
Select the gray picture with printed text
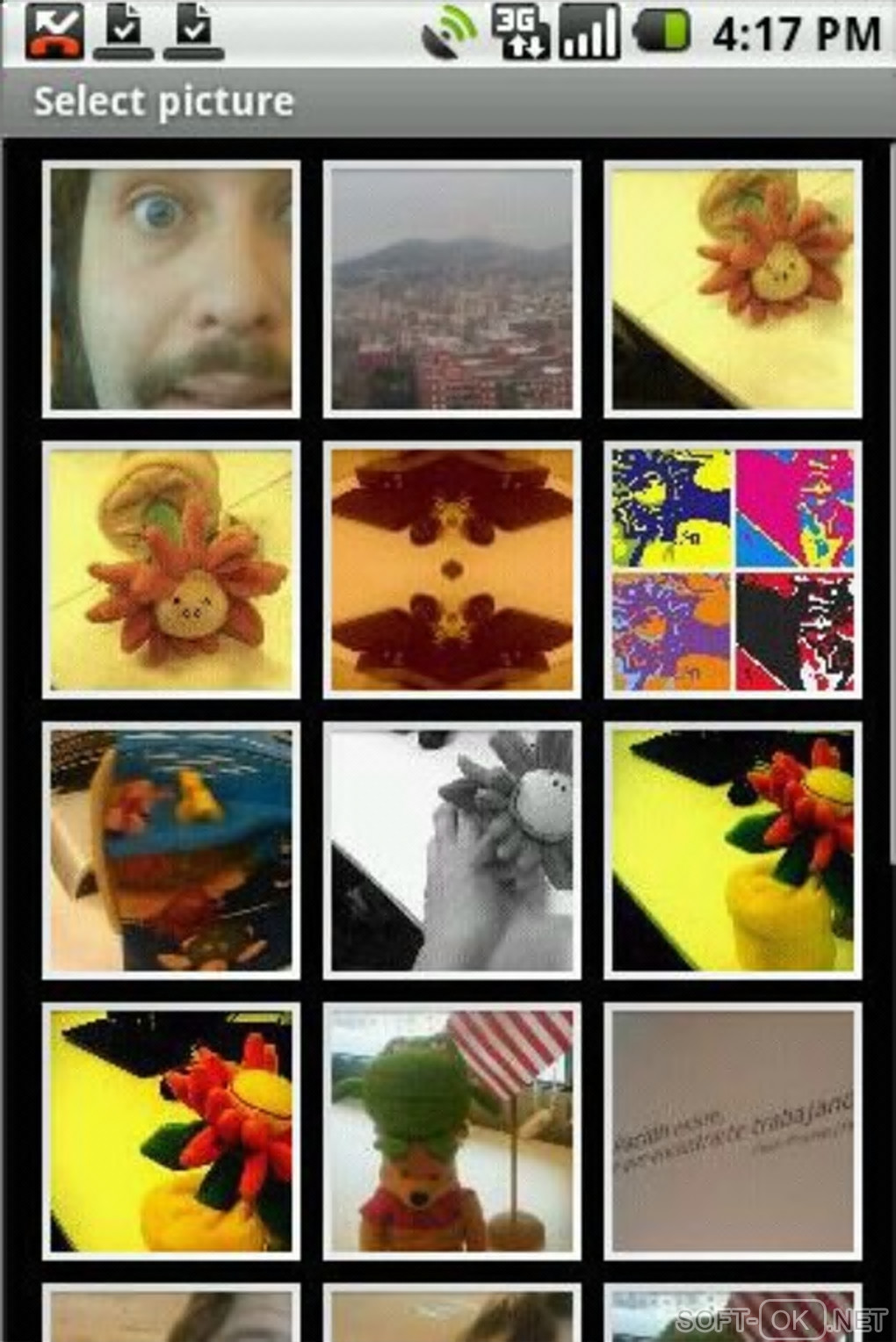pos(733,1131)
